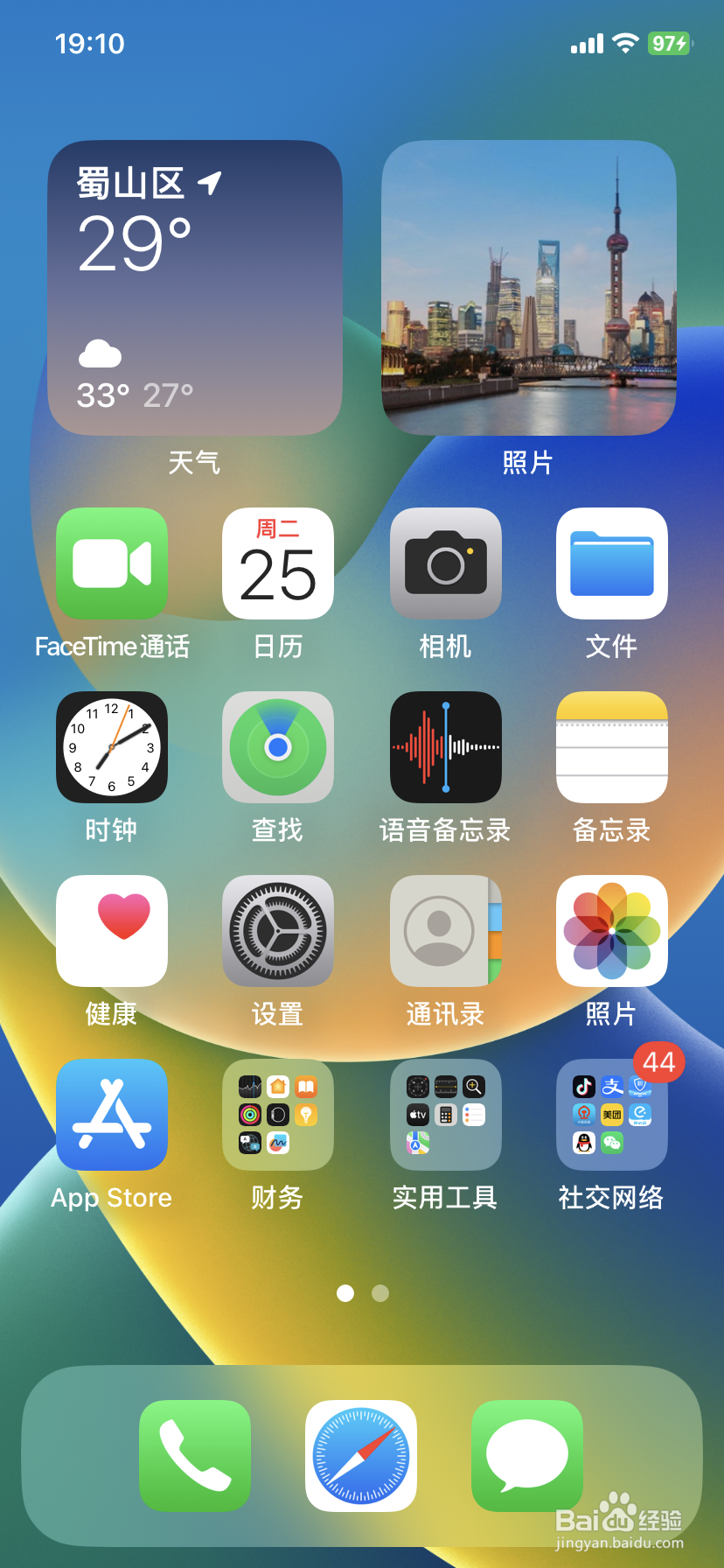Open the App Store

pos(111,1115)
